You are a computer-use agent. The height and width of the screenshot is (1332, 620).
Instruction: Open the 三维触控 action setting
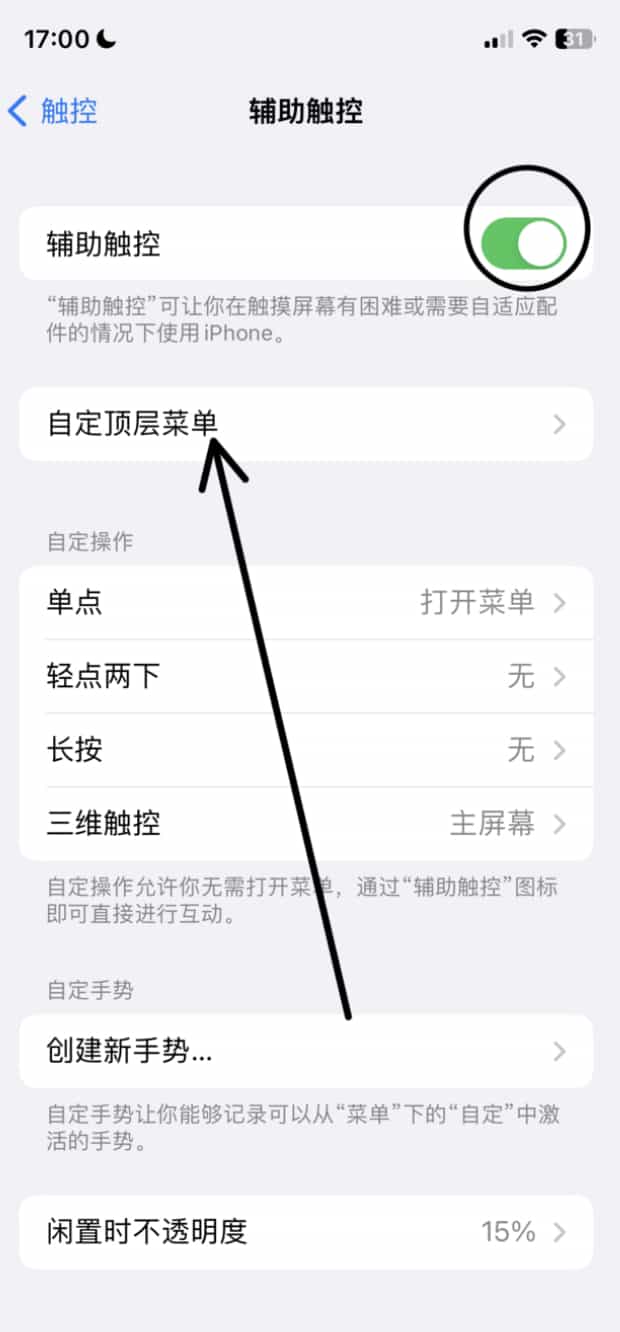(x=306, y=824)
